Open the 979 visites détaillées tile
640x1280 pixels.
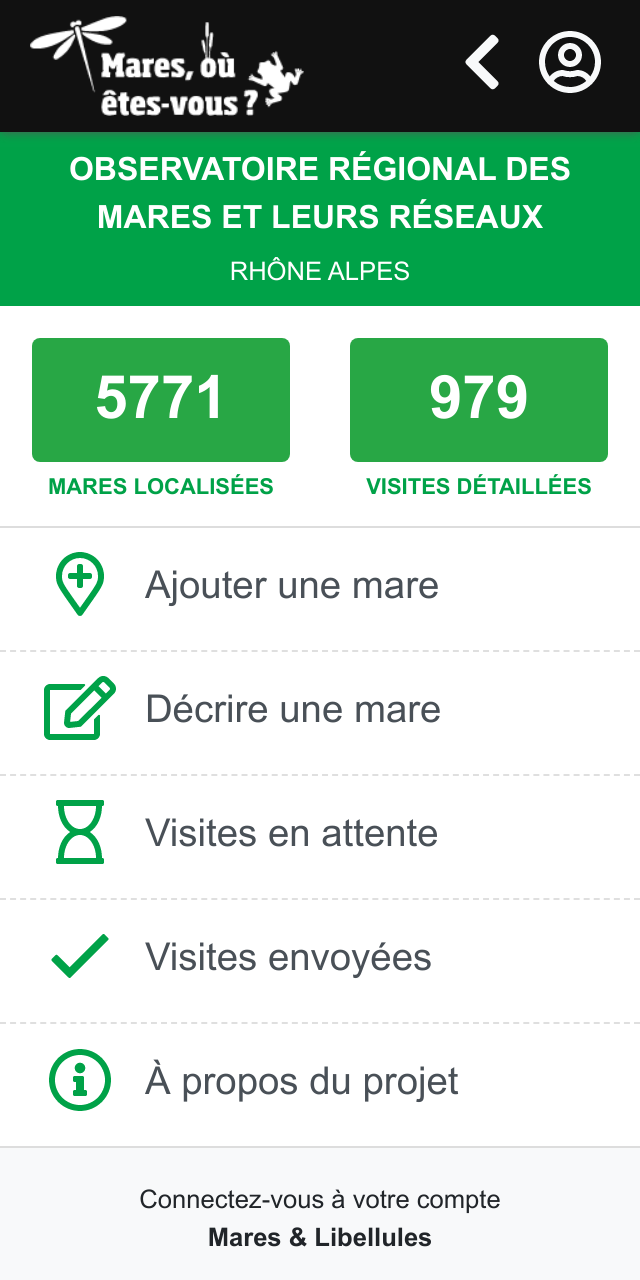click(x=479, y=400)
